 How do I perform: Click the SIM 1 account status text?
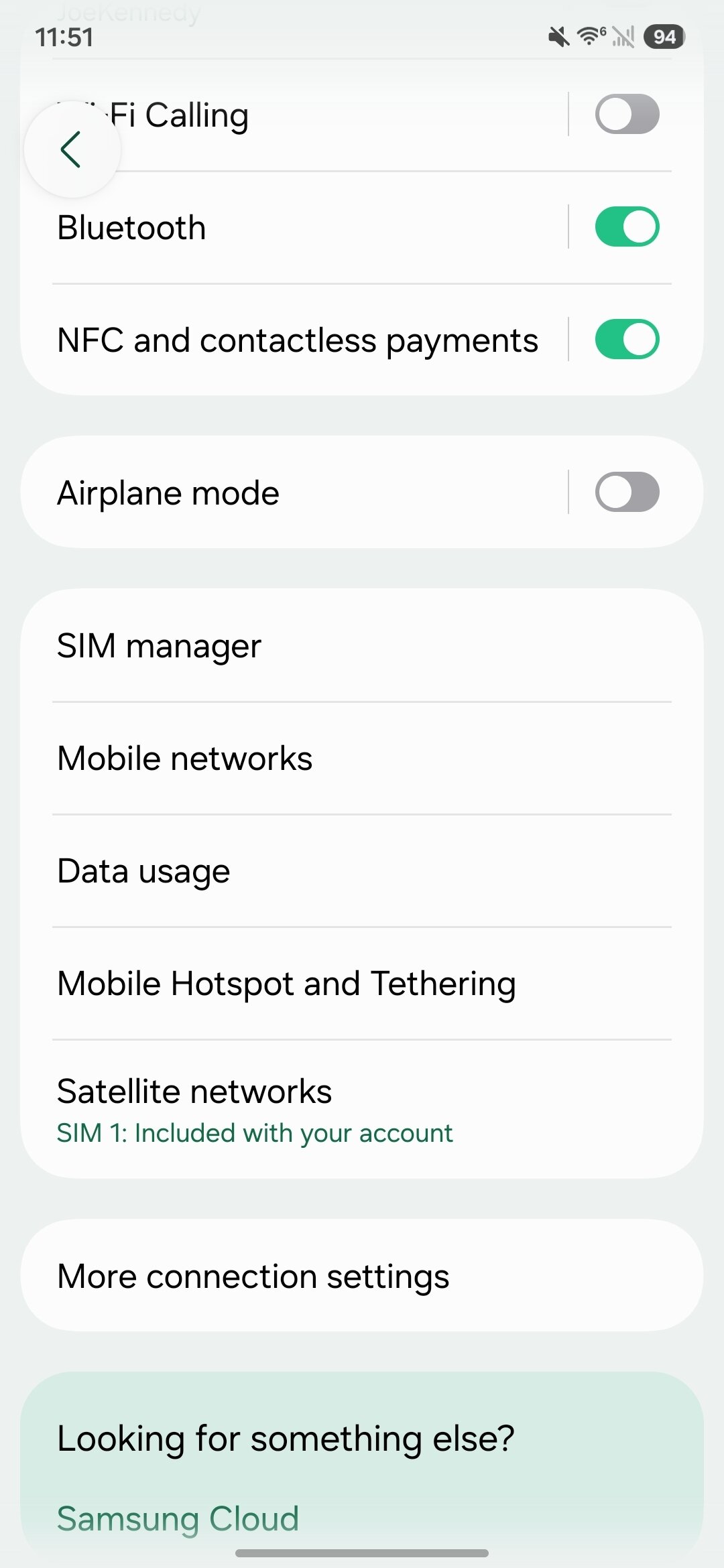click(x=255, y=1132)
